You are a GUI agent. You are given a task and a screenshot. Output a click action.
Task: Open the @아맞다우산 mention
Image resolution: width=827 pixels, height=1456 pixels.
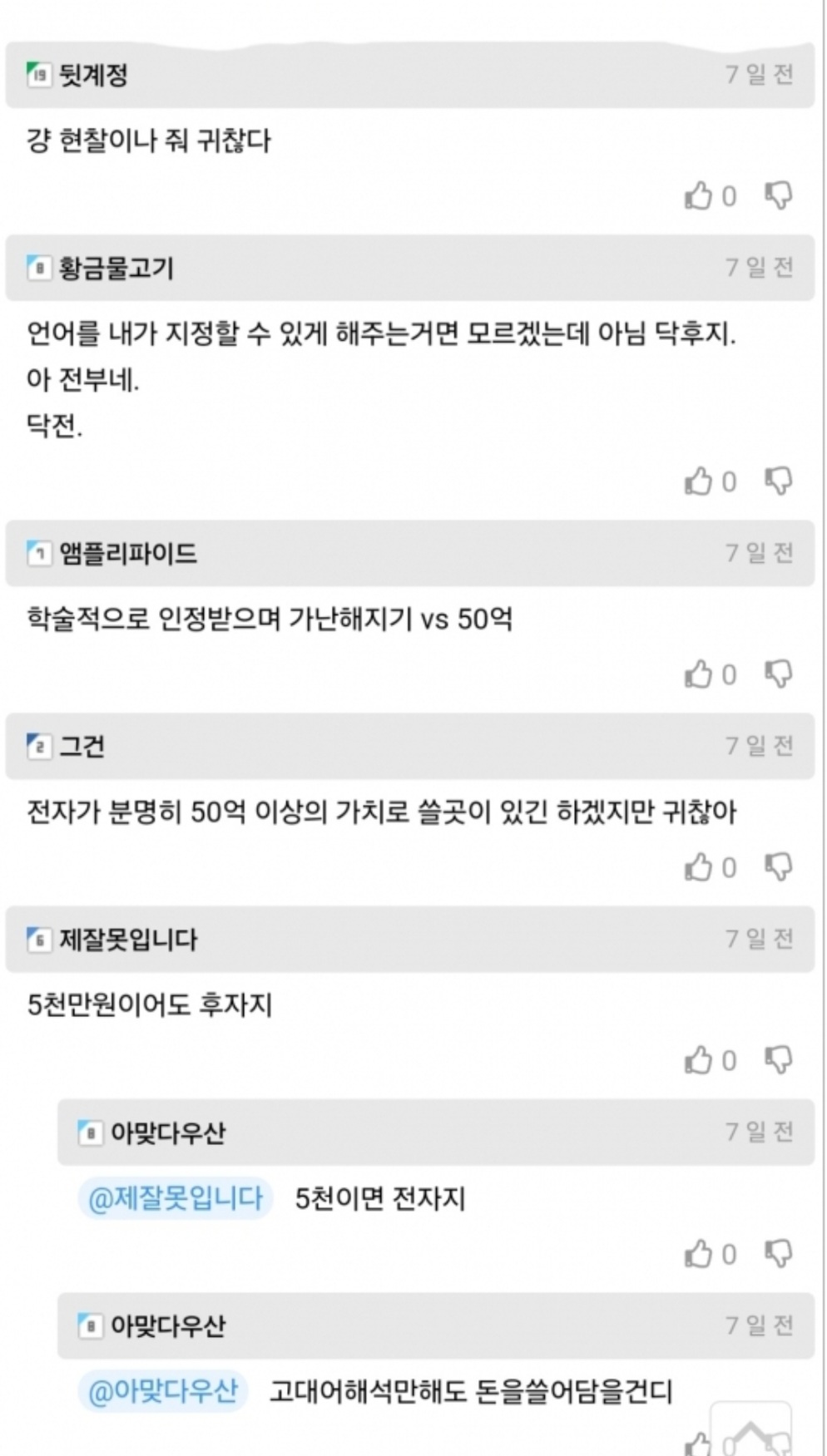coord(163,1391)
